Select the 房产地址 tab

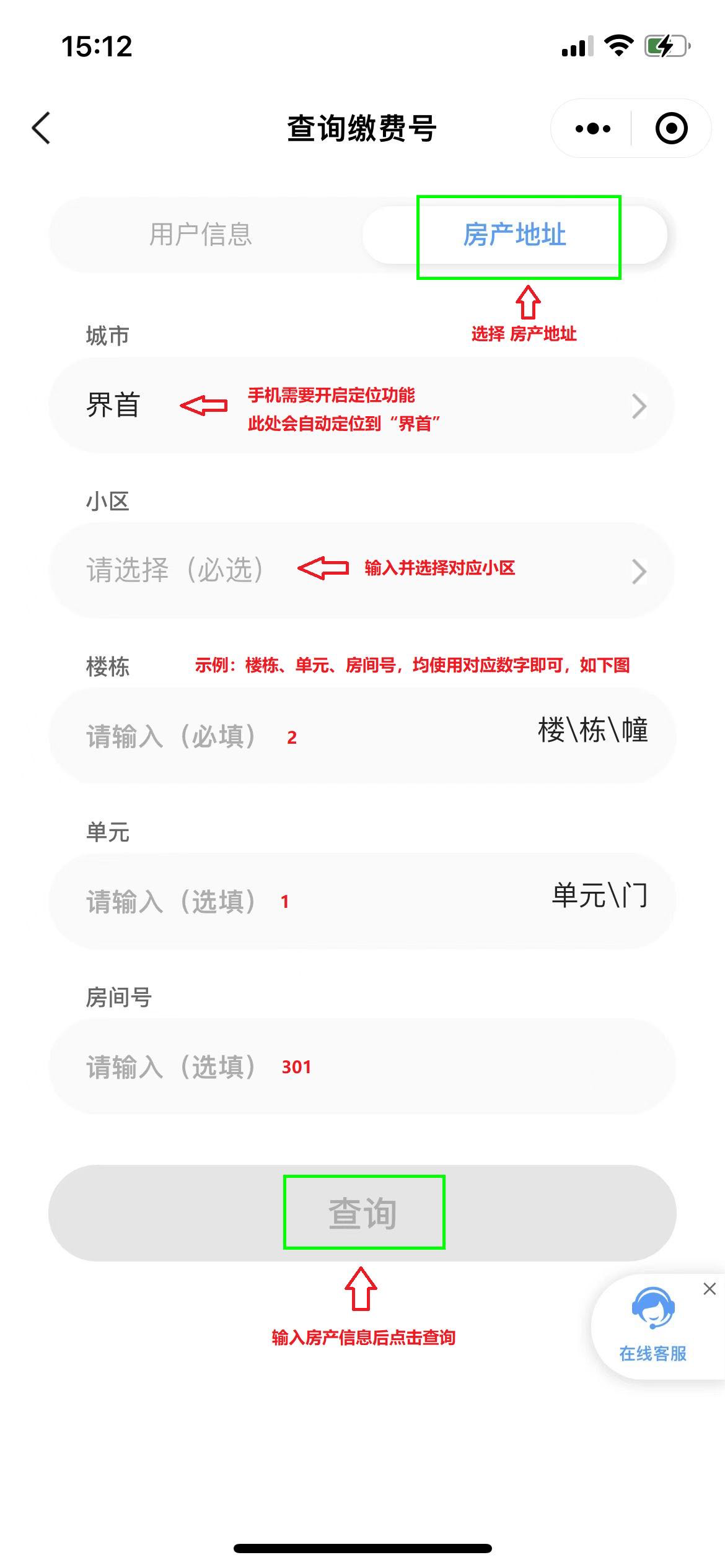514,235
